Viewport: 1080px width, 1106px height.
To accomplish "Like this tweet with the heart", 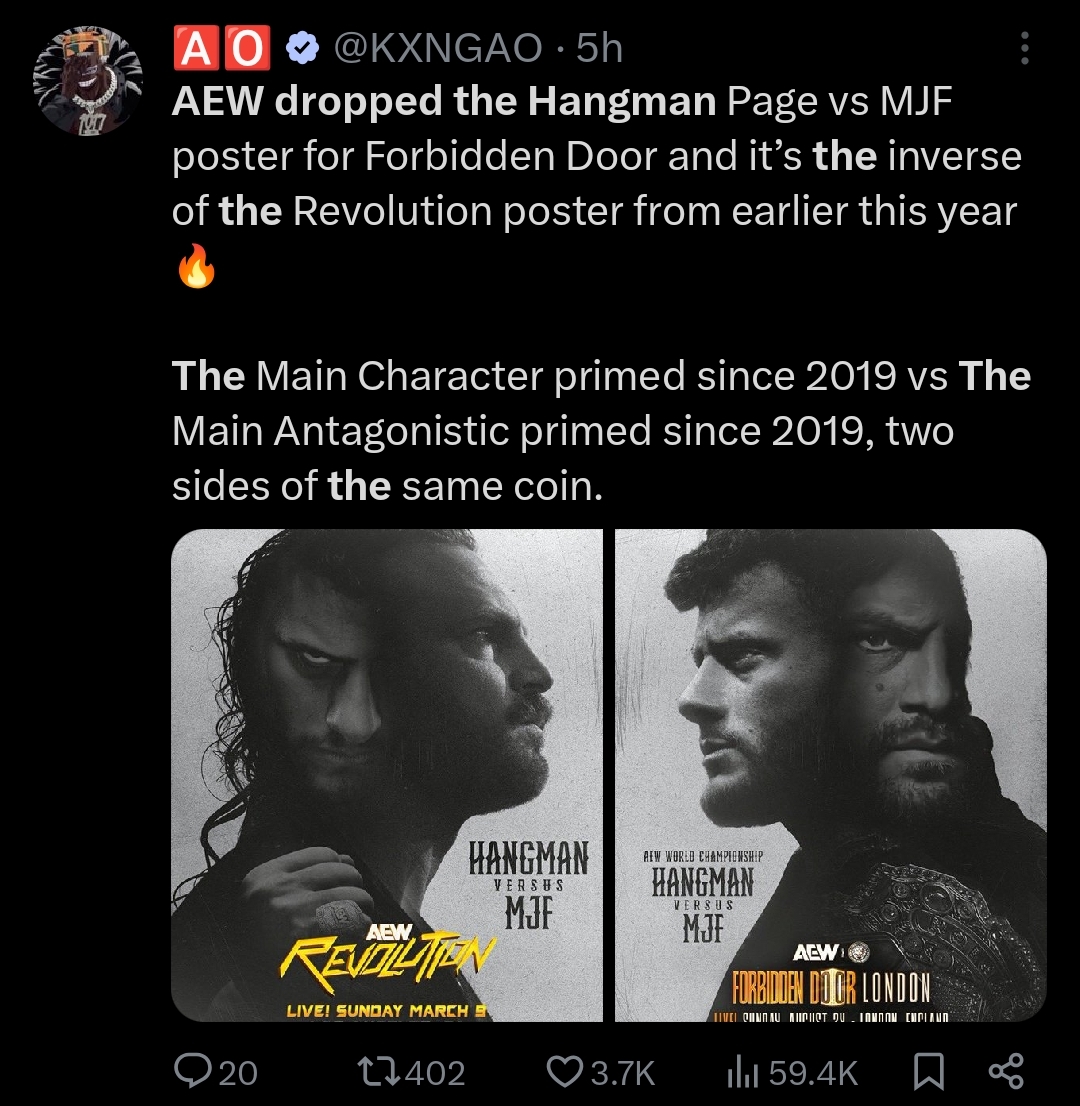I will point(565,1071).
